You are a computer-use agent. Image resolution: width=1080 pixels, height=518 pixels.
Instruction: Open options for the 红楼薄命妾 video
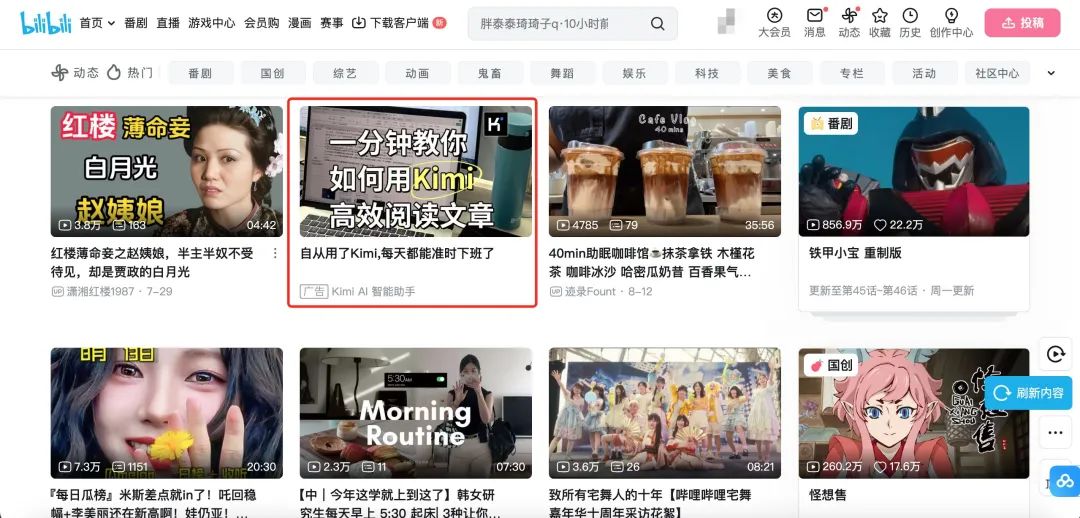coord(276,254)
